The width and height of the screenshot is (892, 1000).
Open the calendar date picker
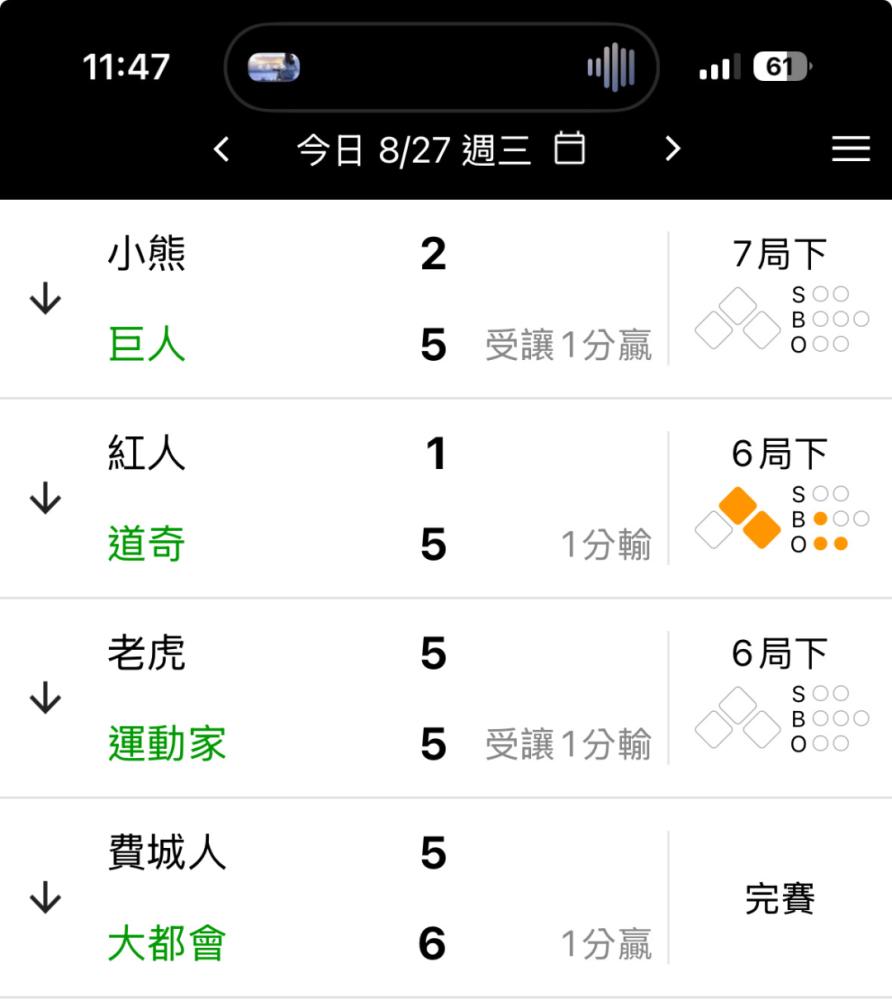coord(569,148)
